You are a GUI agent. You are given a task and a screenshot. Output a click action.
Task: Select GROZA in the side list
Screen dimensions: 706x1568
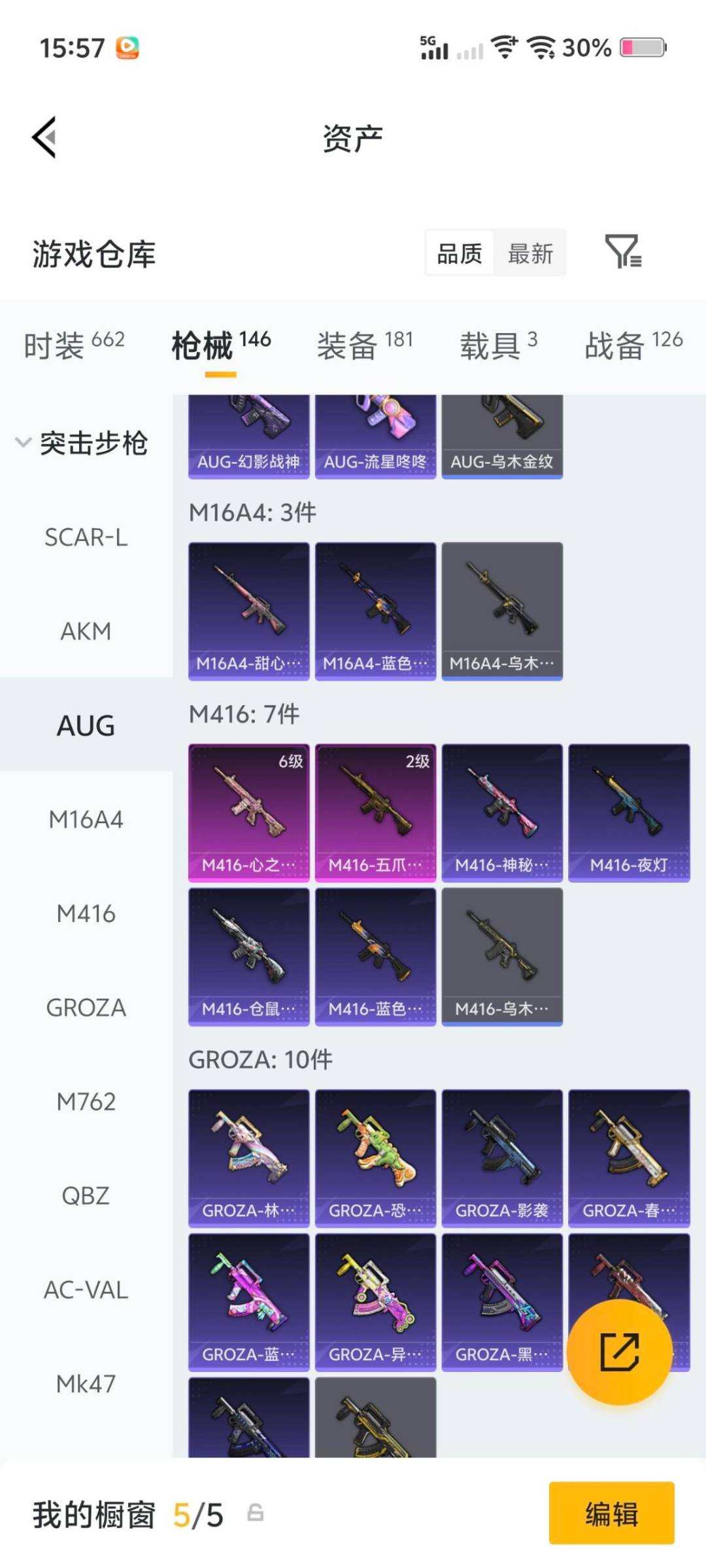click(86, 1007)
